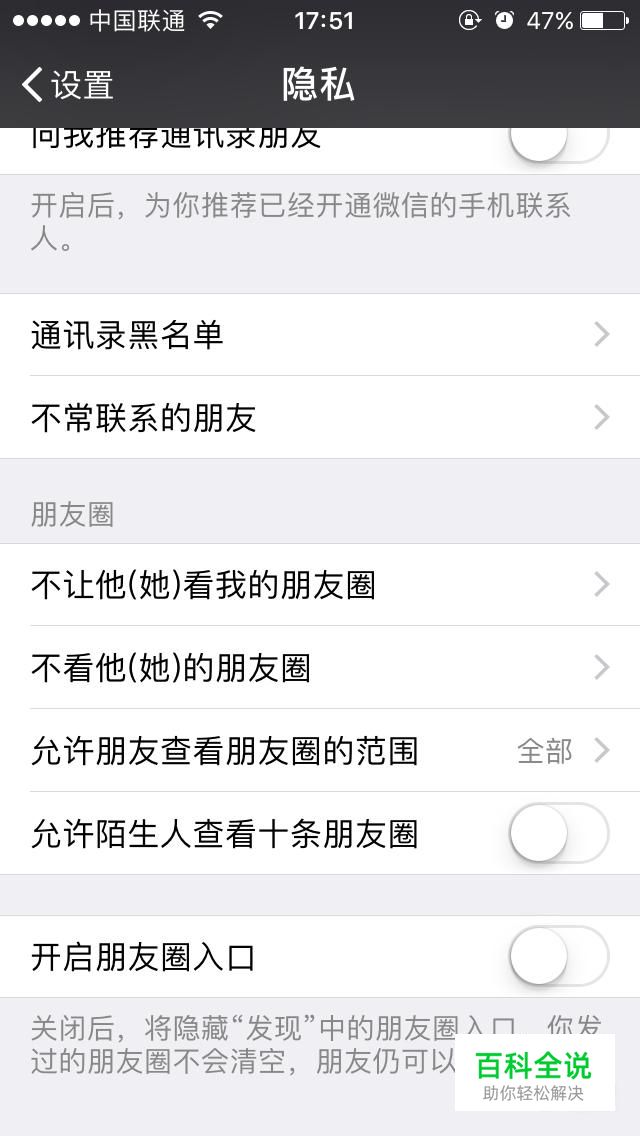Open 通讯录黑名单

[320, 335]
